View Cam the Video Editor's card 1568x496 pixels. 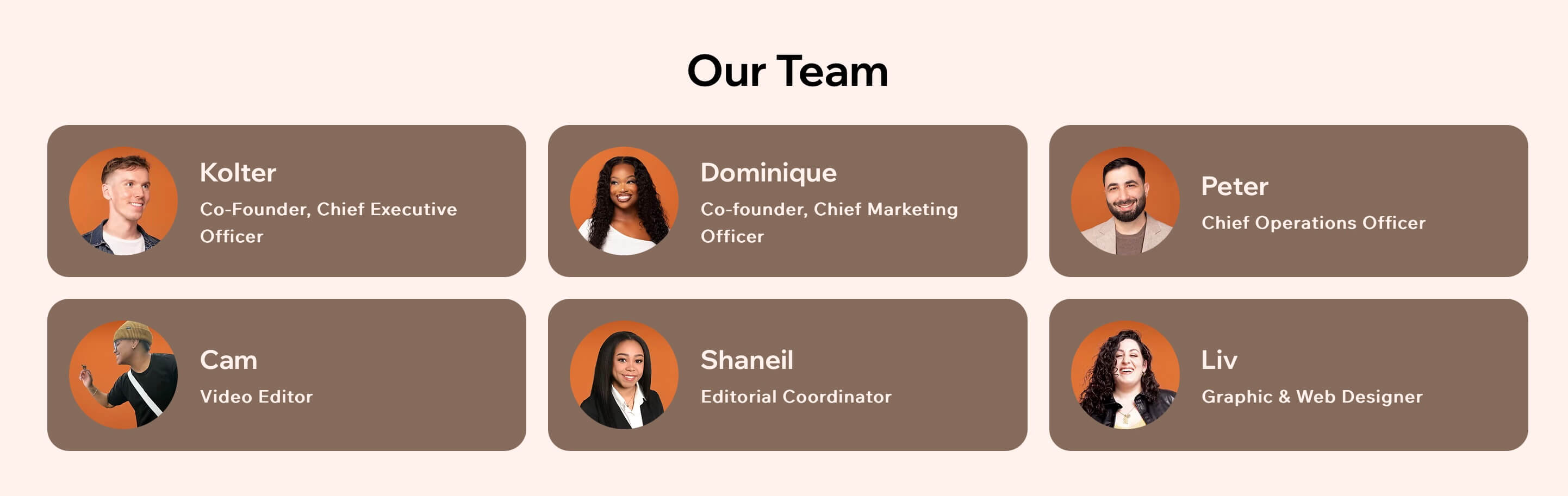(286, 374)
